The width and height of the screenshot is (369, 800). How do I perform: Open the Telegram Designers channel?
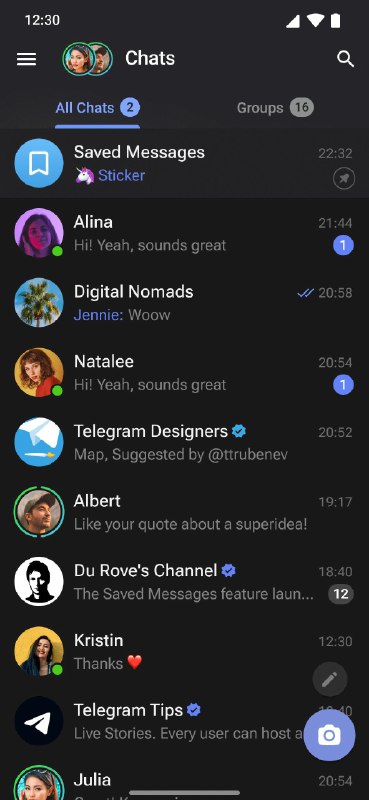click(x=184, y=442)
